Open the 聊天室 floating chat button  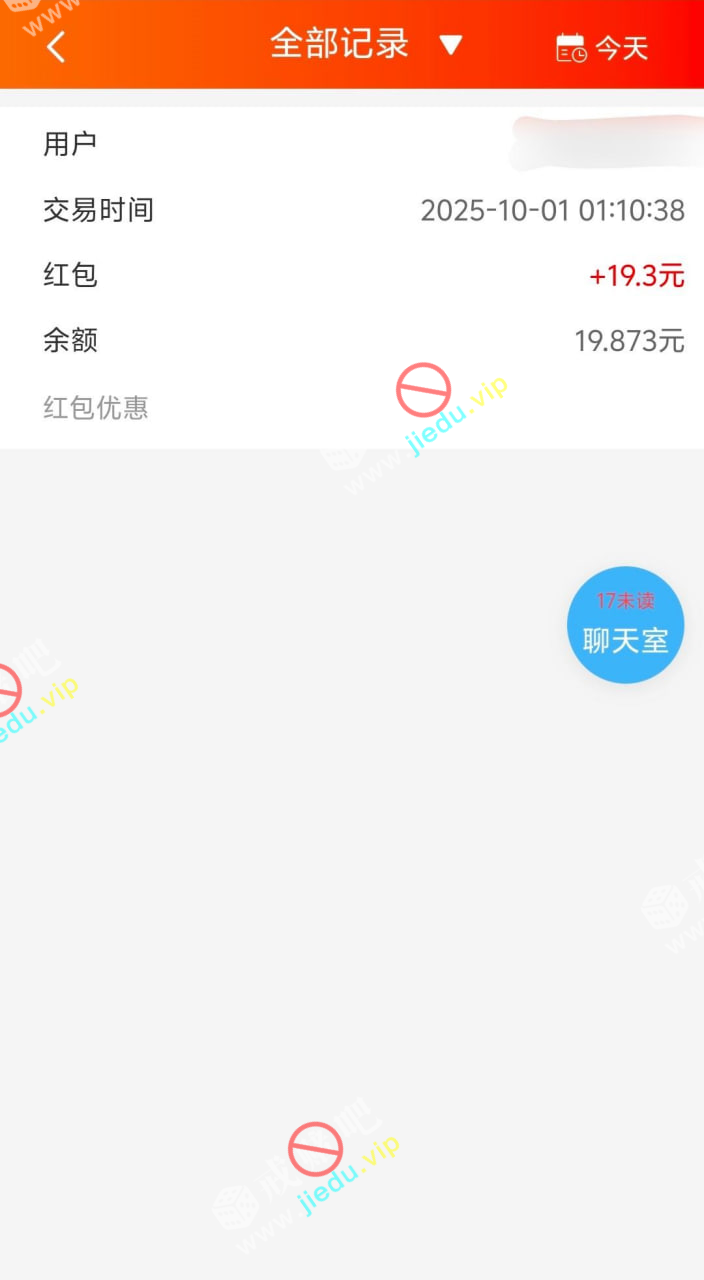point(625,625)
